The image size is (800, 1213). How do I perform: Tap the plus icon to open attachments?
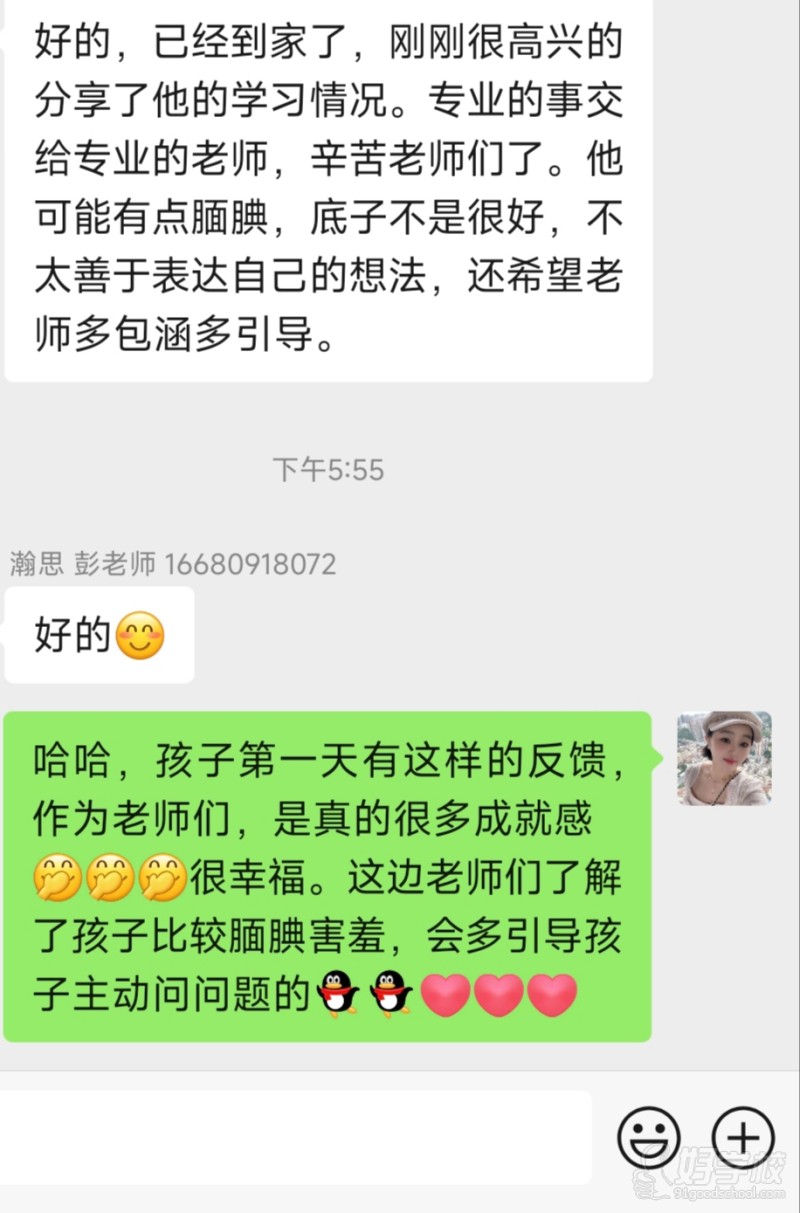pyautogui.click(x=743, y=1138)
